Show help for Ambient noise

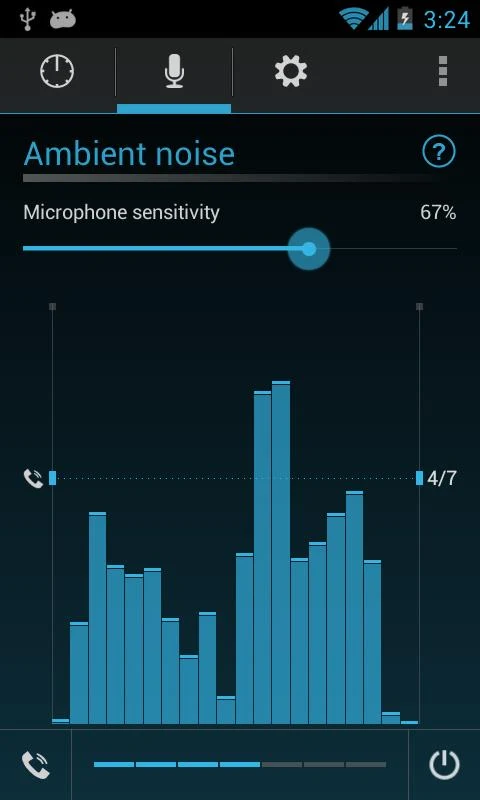coord(439,152)
